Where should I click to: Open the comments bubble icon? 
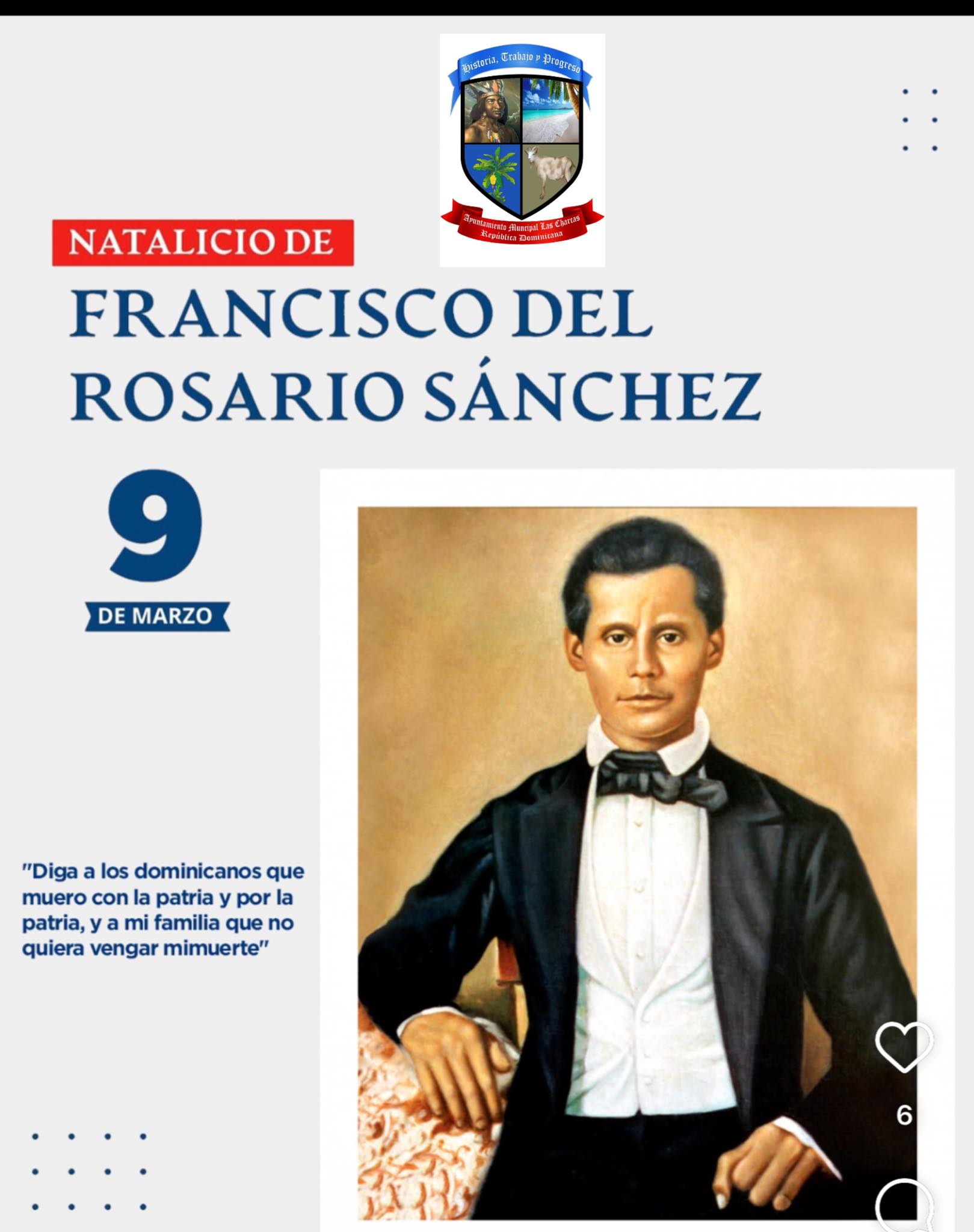click(x=904, y=1208)
